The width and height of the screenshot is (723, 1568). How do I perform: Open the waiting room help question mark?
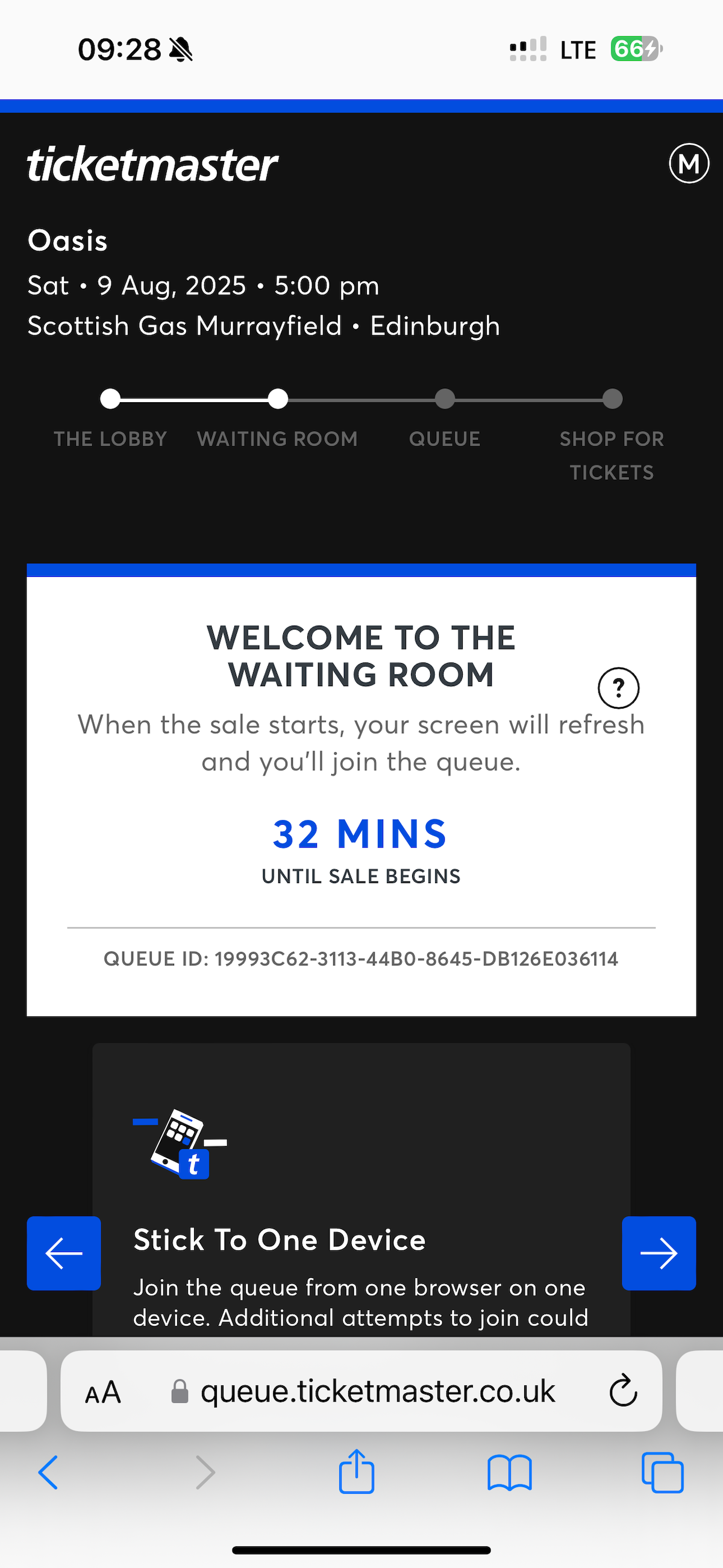(x=618, y=688)
